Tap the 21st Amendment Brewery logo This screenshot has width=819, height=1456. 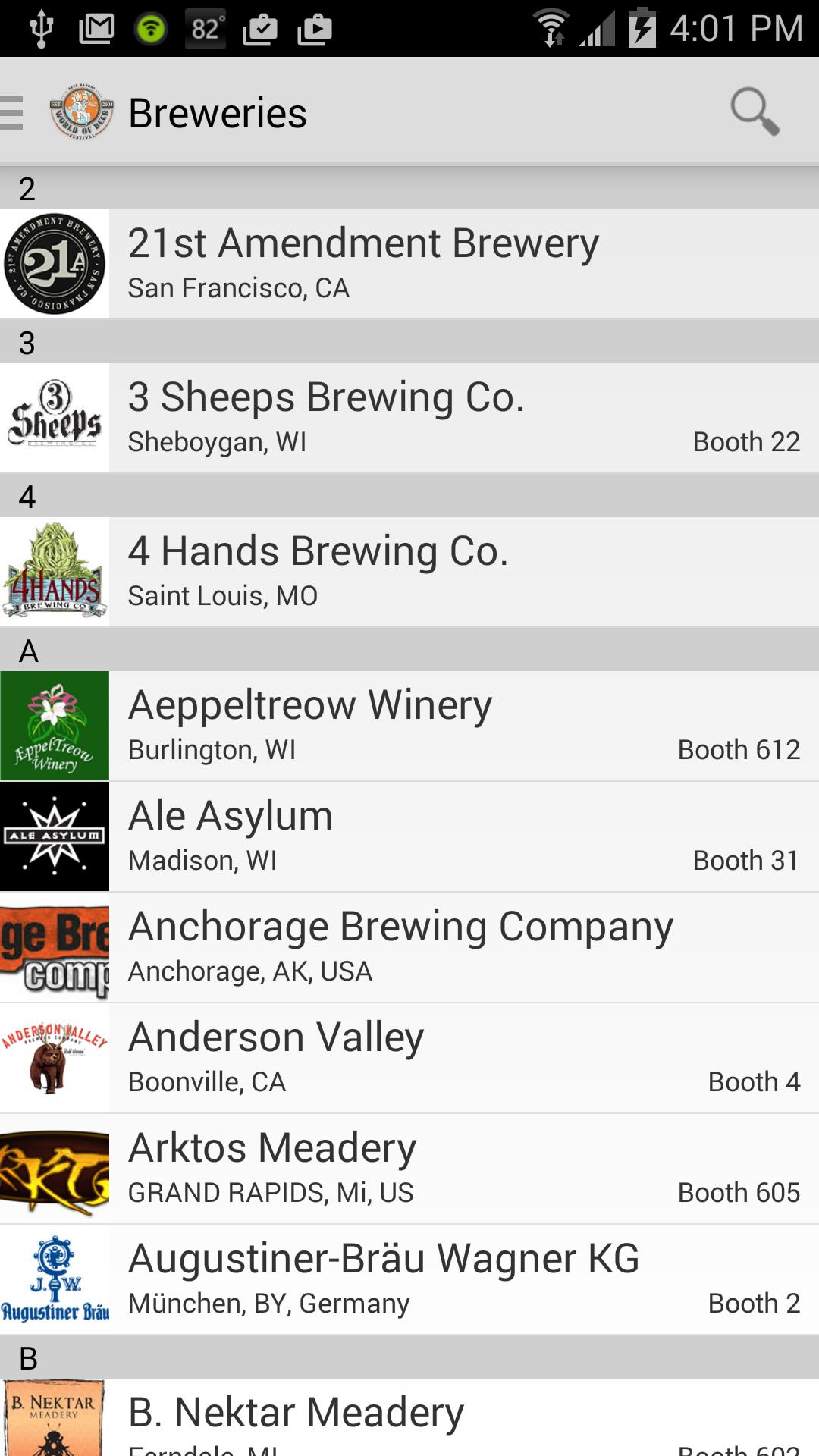pos(55,264)
